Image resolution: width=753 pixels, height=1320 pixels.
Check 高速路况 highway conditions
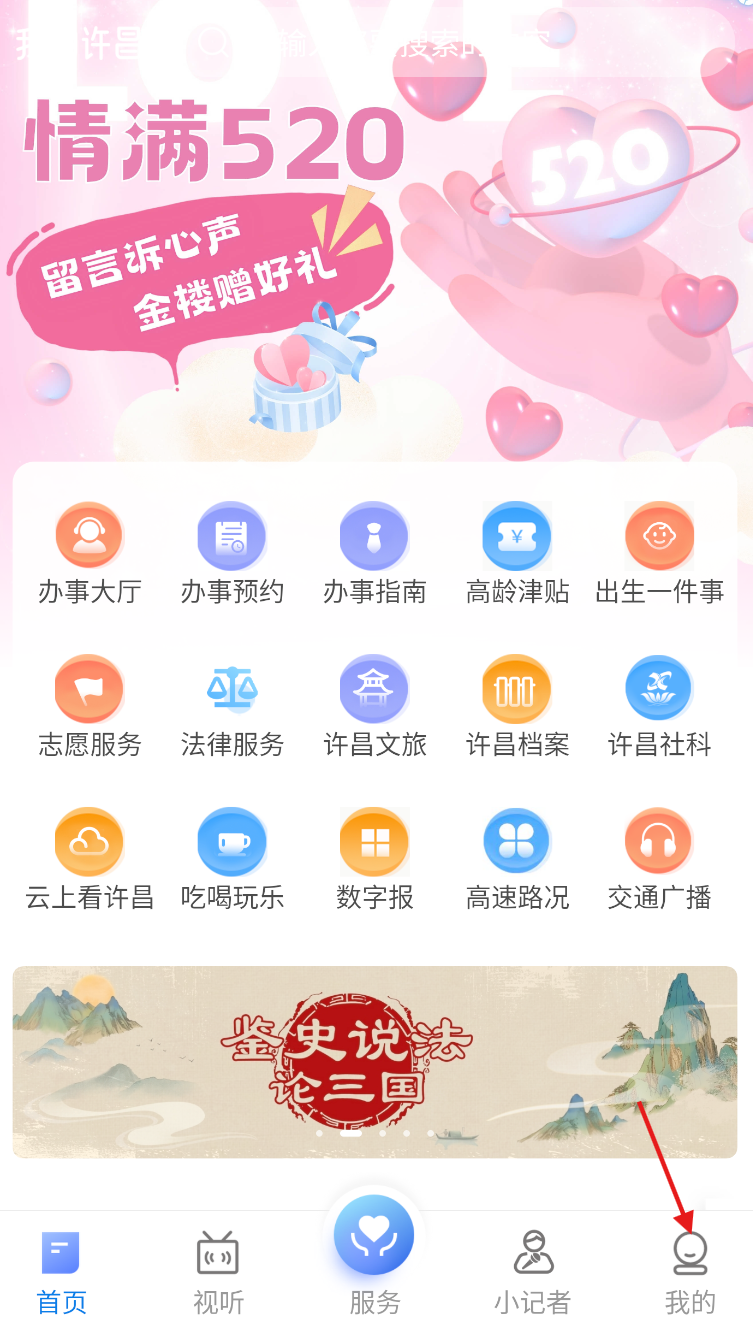(517, 859)
